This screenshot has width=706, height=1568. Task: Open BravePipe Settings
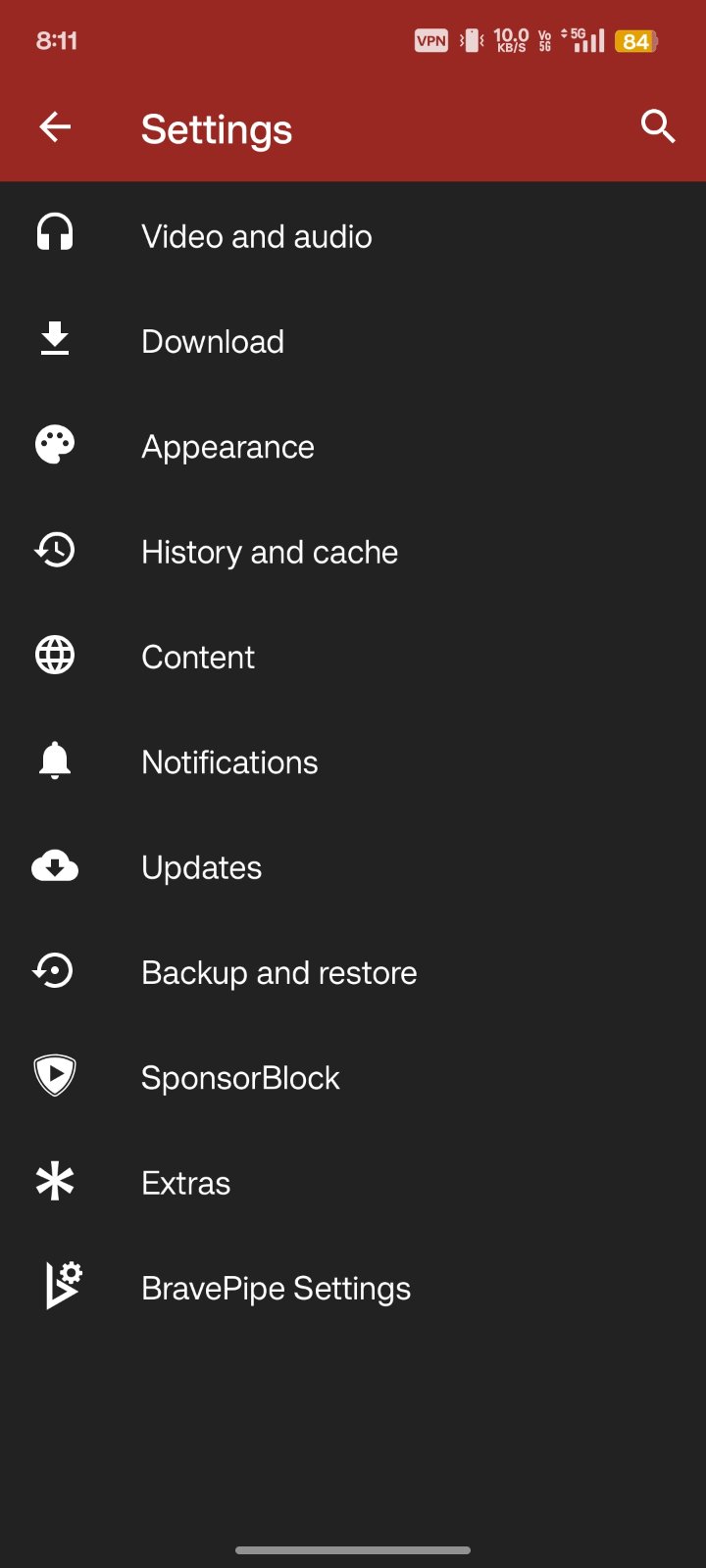pos(276,1288)
